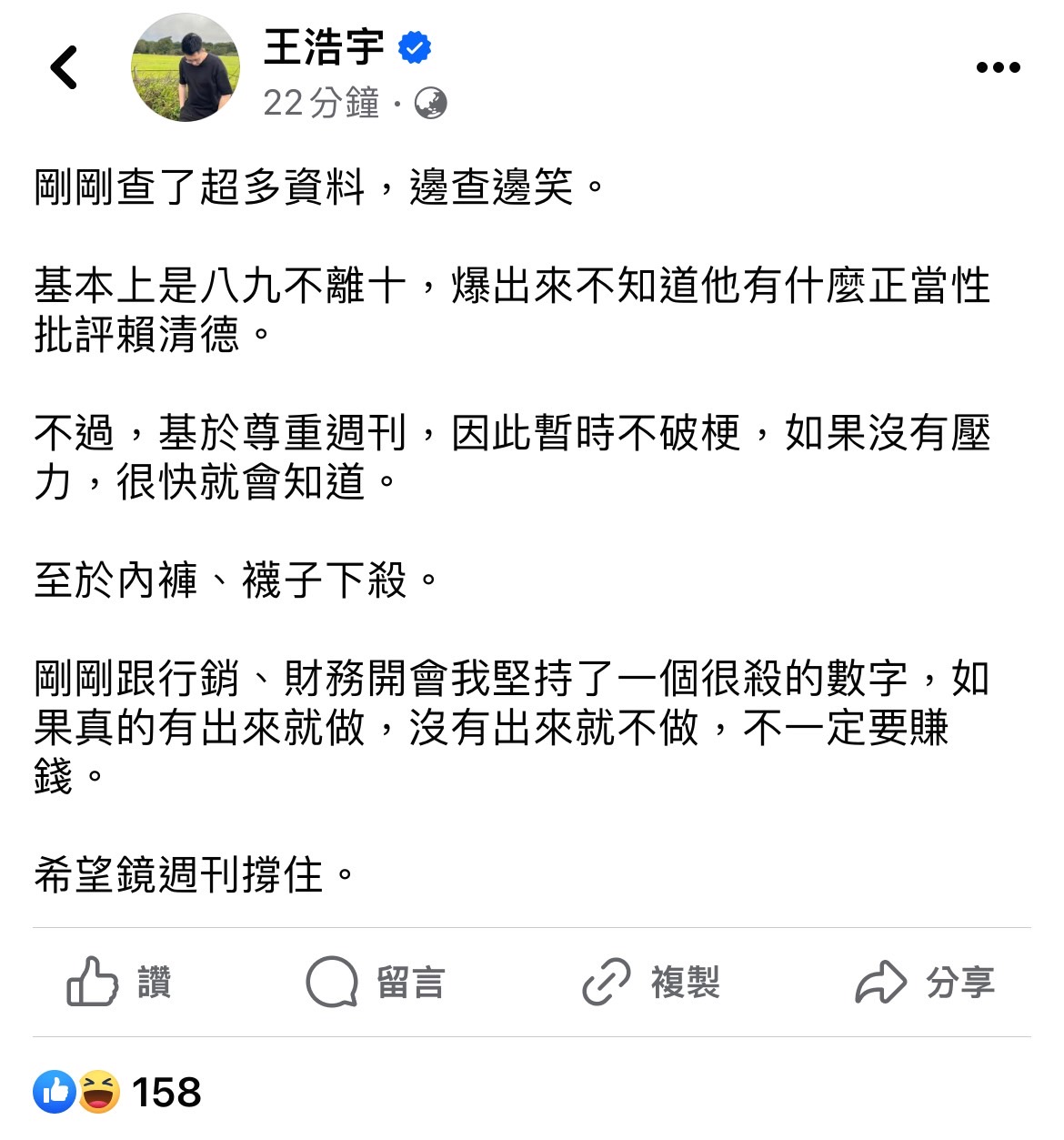Open the profile name 王浩宇

click(324, 47)
